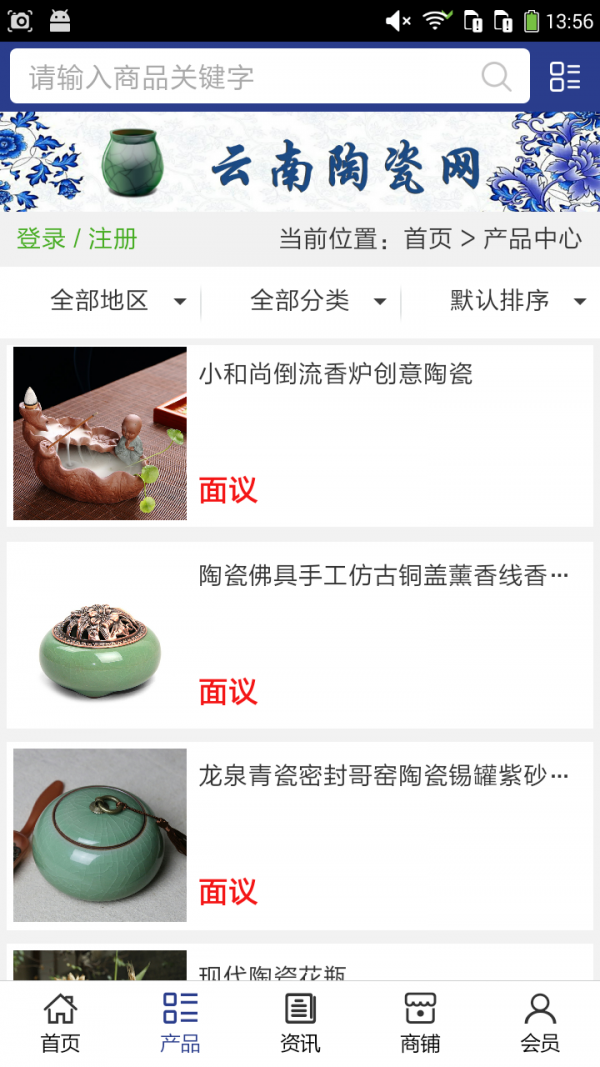Expand the 全部分类 dropdown
Viewport: 600px width, 1067px height.
pos(317,300)
